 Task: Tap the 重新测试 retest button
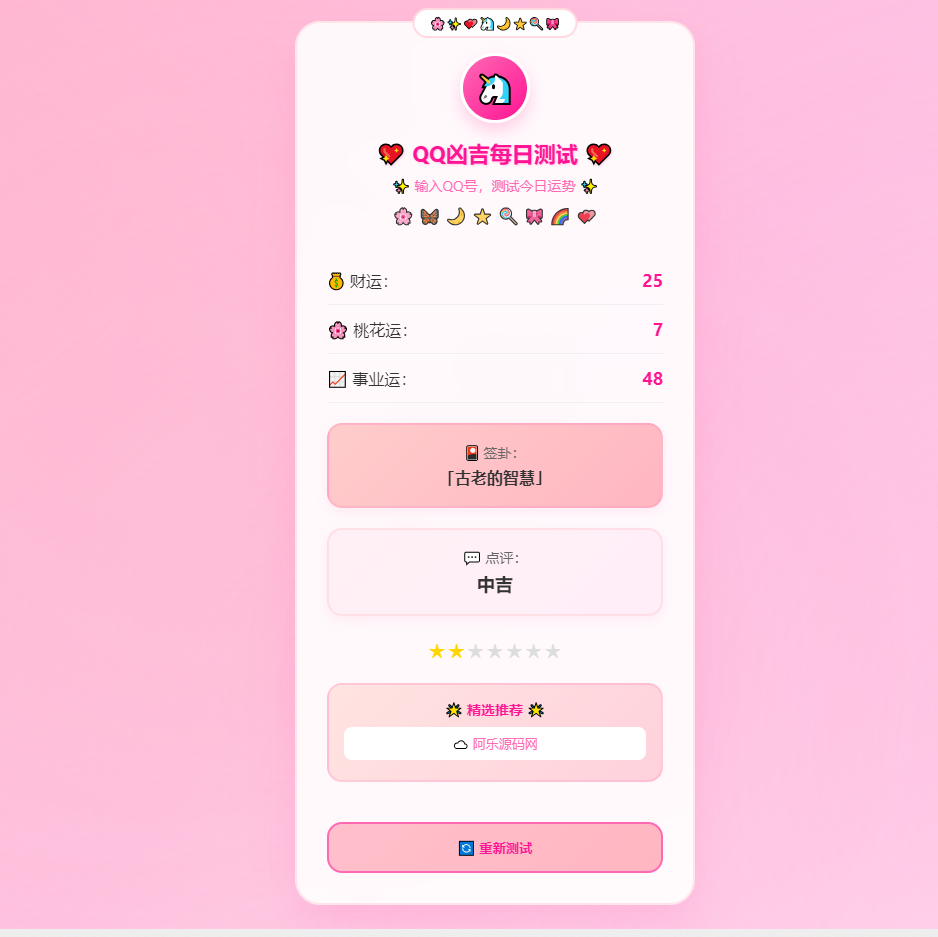tap(495, 847)
